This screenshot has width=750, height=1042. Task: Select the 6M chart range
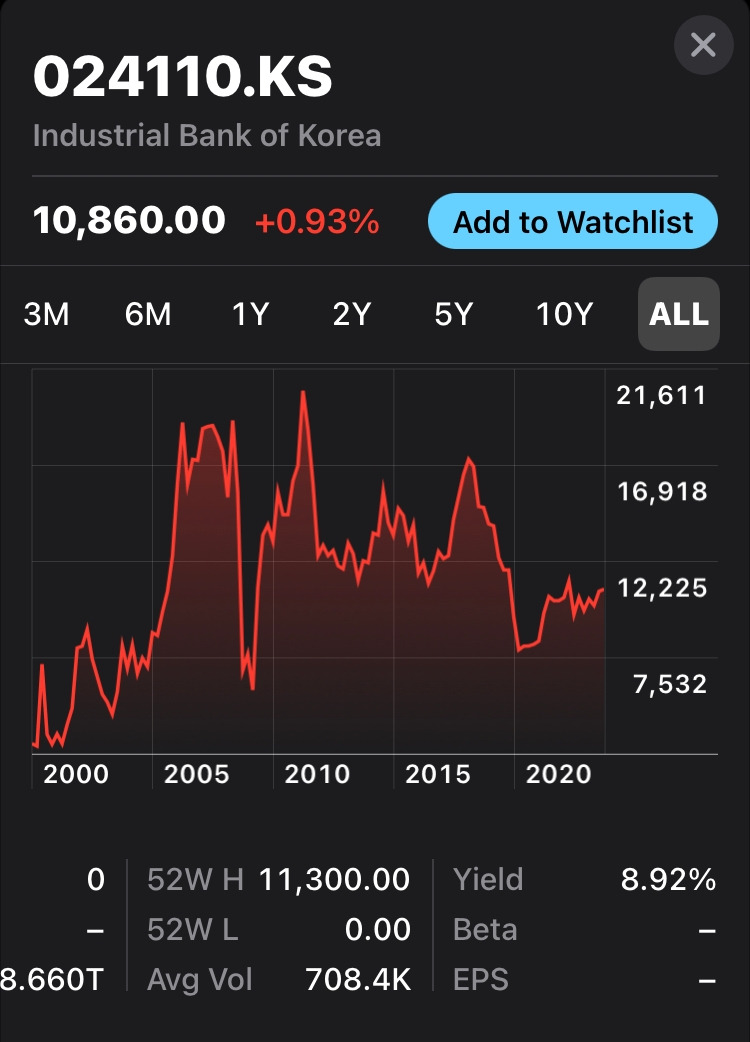pos(148,314)
